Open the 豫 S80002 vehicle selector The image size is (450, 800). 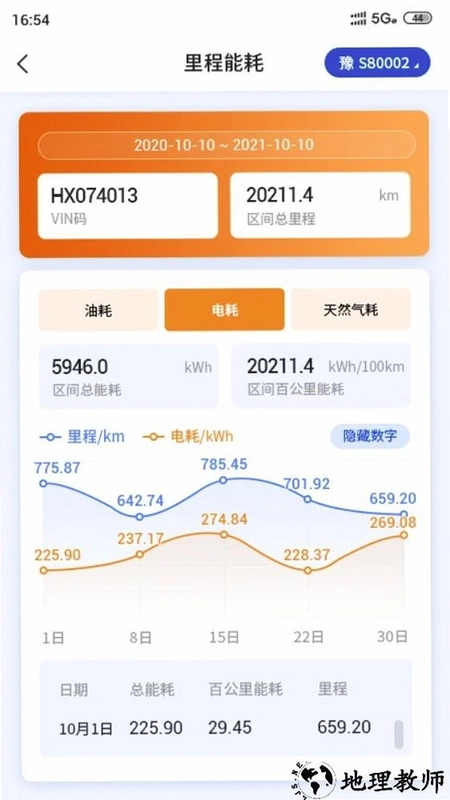[377, 63]
